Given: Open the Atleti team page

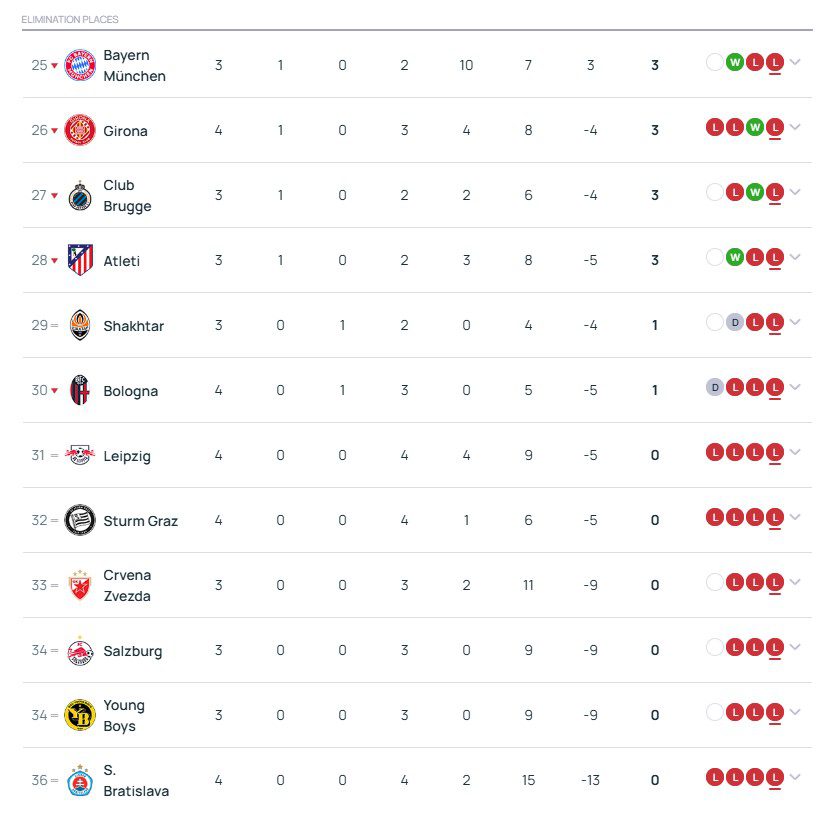Looking at the screenshot, I should 121,261.
